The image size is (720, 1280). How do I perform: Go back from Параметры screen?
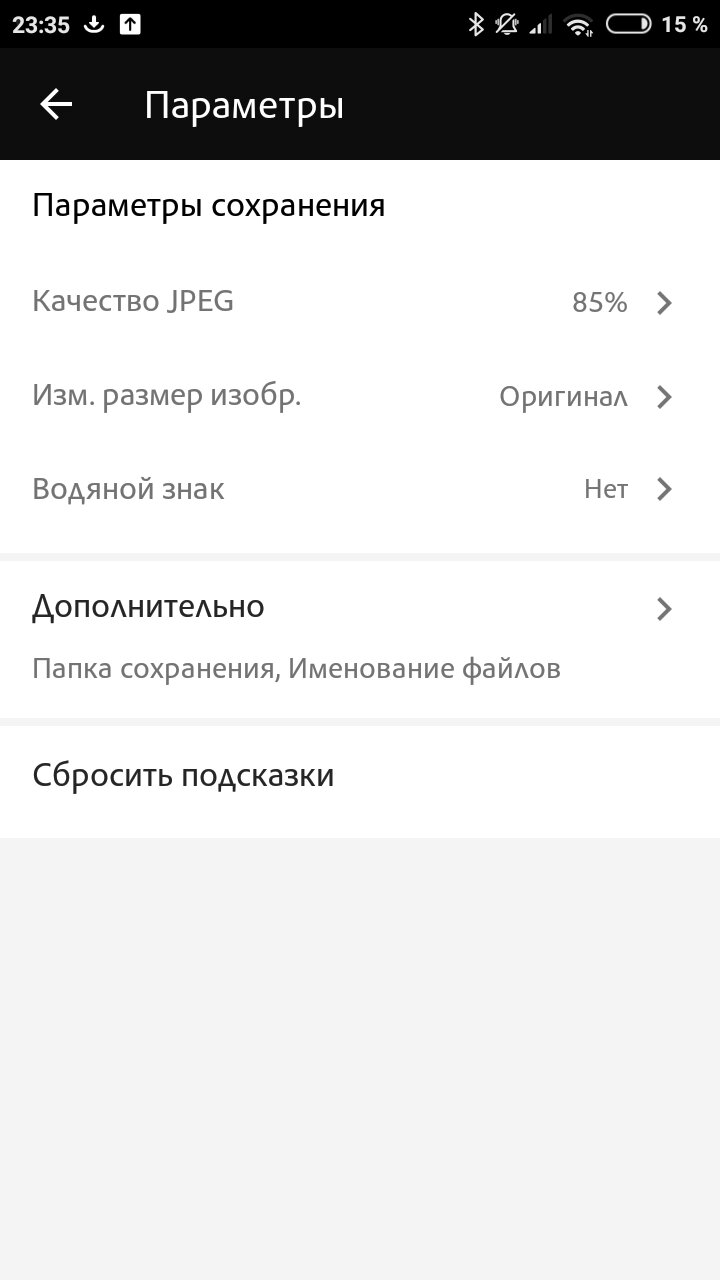point(56,104)
